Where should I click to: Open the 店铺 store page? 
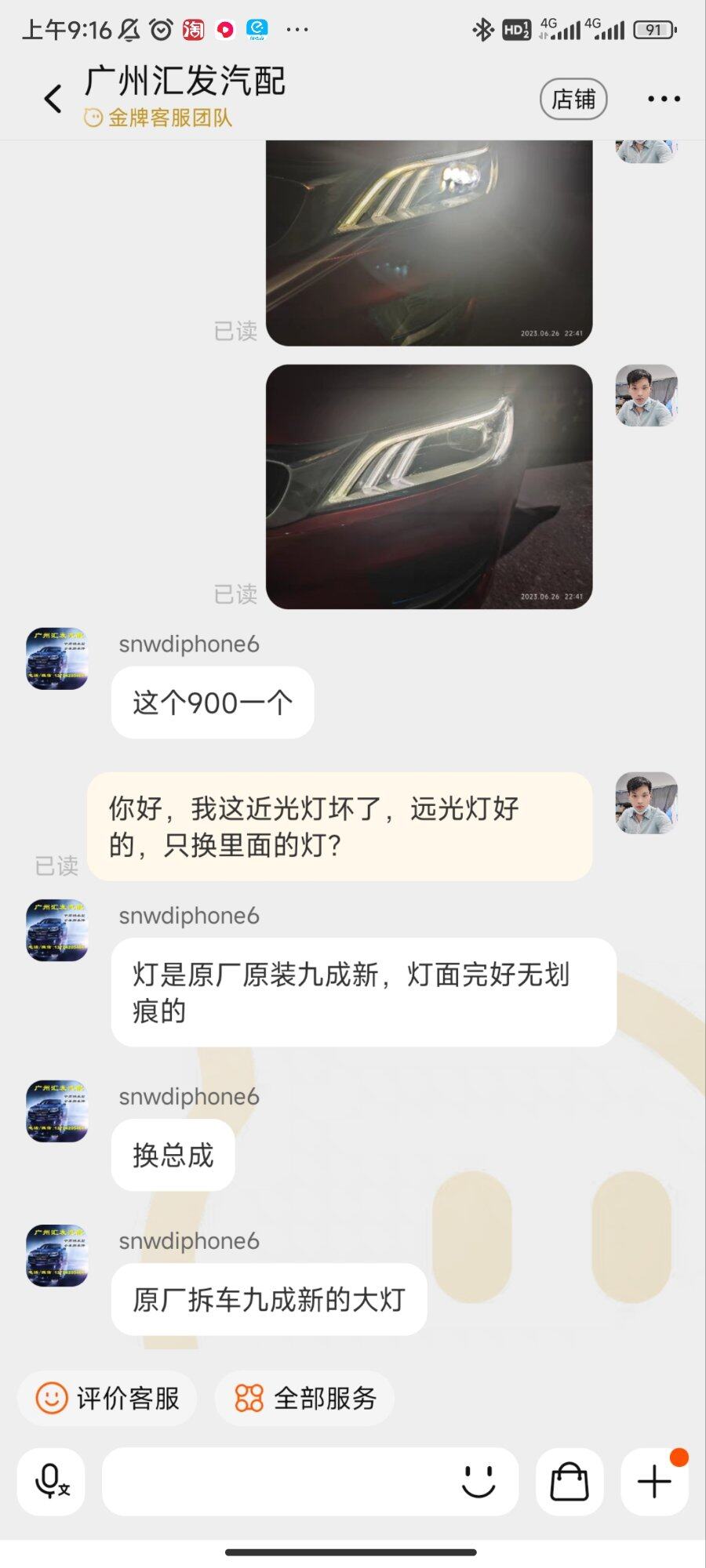[x=573, y=100]
